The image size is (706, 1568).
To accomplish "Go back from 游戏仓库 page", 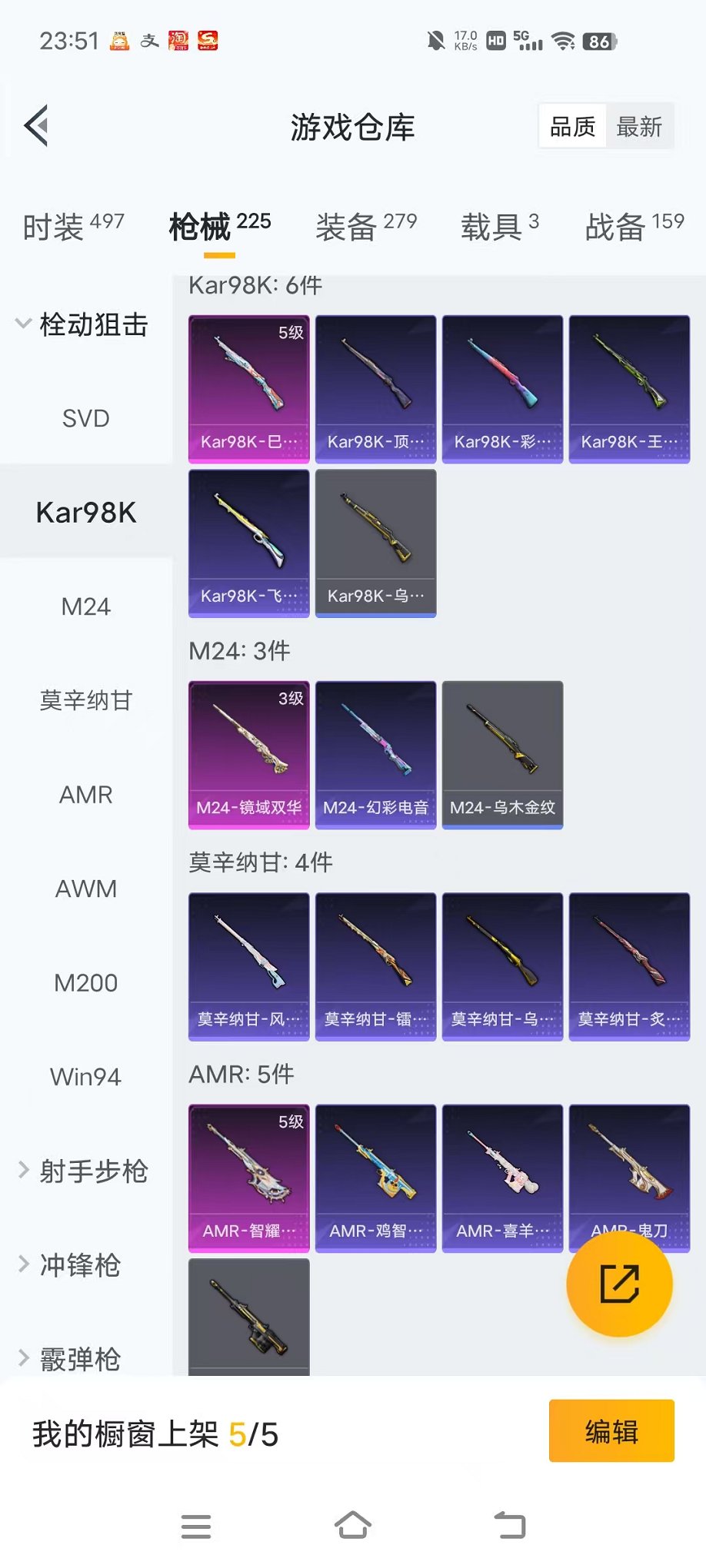I will 37,125.
